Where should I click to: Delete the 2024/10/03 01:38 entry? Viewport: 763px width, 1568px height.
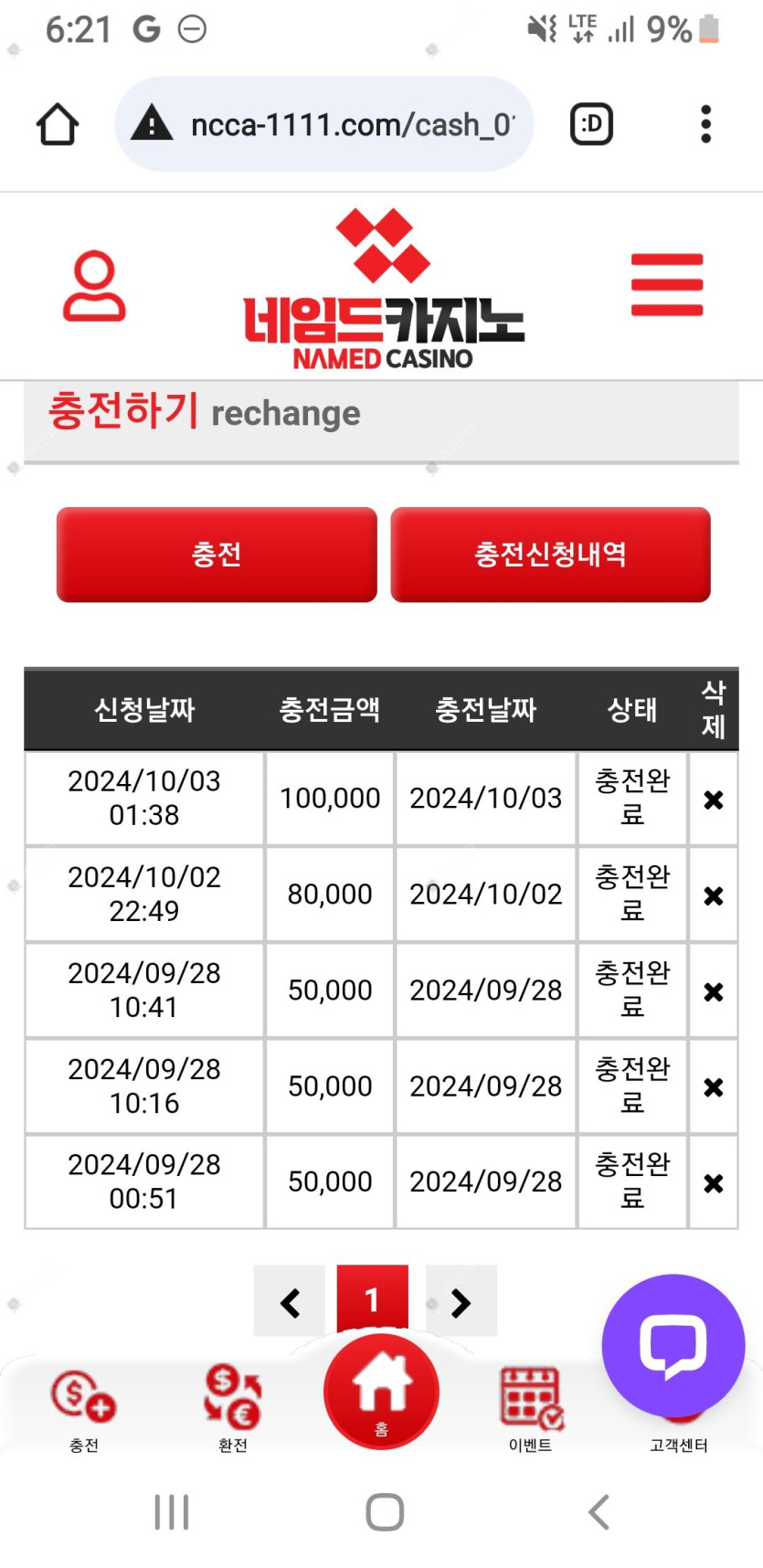(714, 800)
